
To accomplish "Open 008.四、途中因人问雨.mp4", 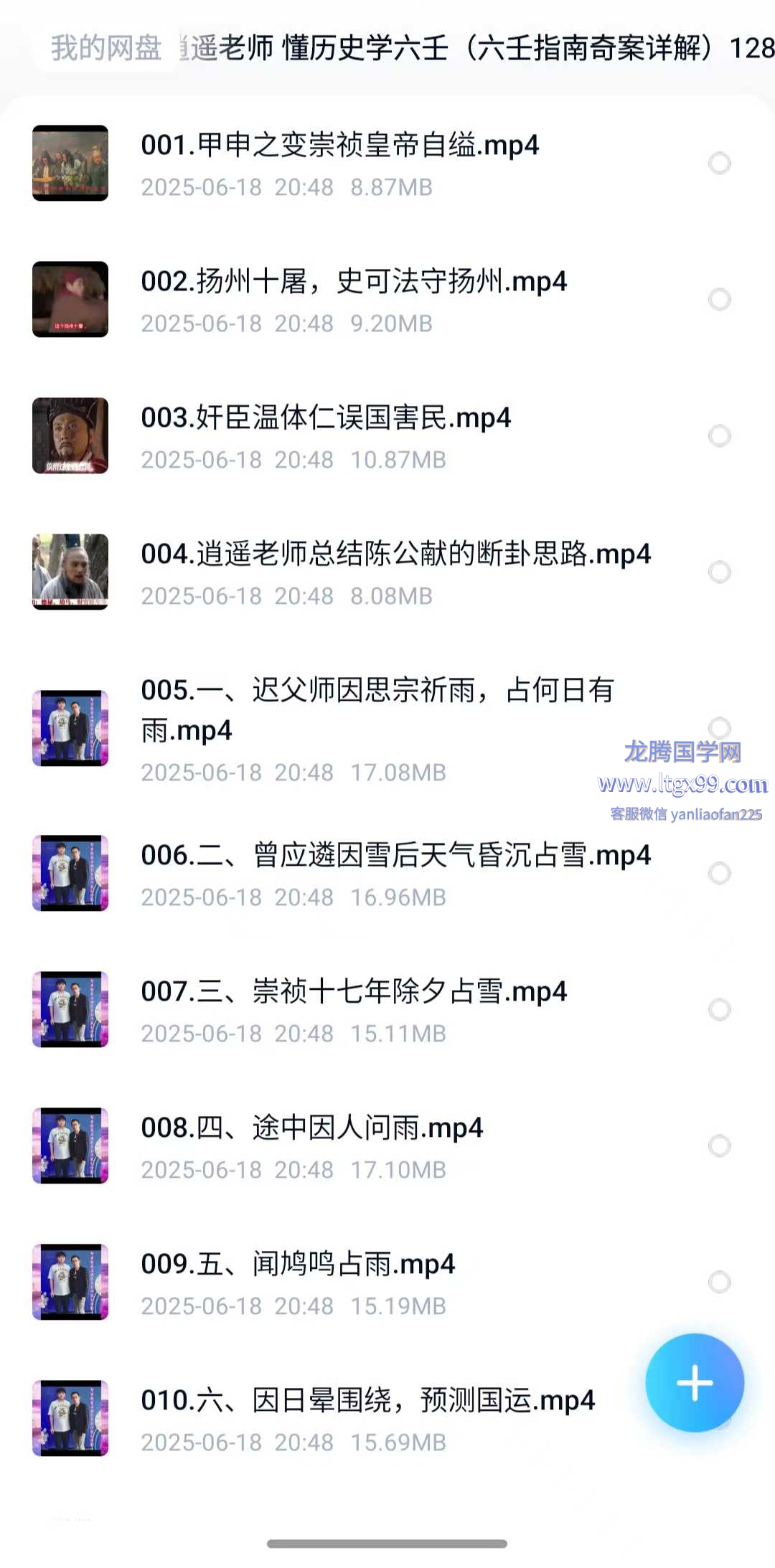I will tap(311, 1128).
